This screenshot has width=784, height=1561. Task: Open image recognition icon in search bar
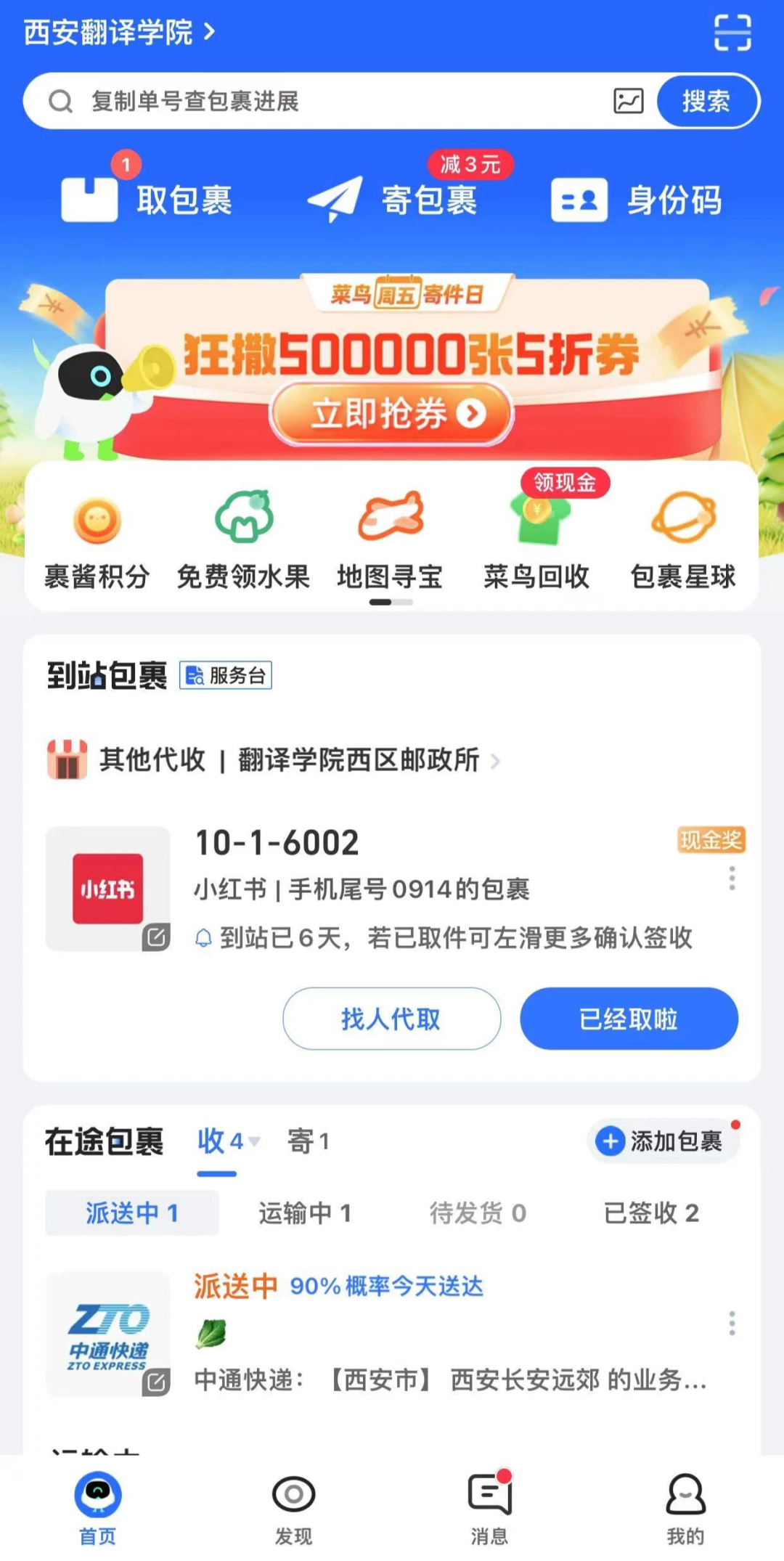[x=628, y=101]
